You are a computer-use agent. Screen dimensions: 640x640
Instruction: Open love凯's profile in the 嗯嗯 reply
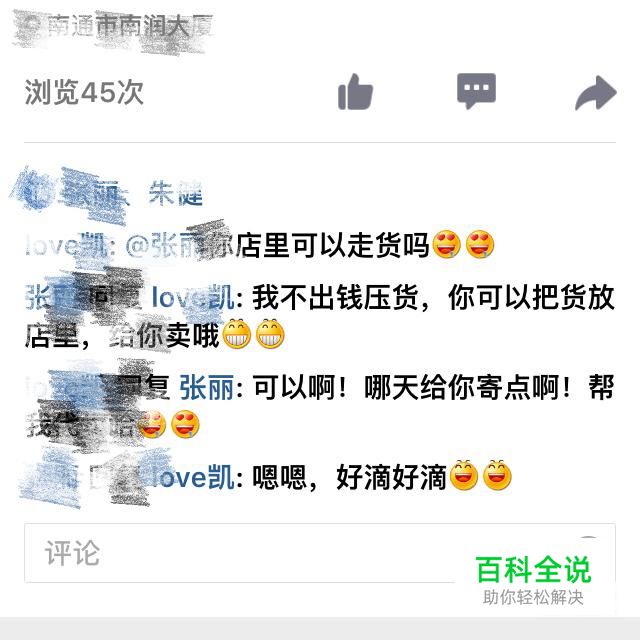pos(193,478)
